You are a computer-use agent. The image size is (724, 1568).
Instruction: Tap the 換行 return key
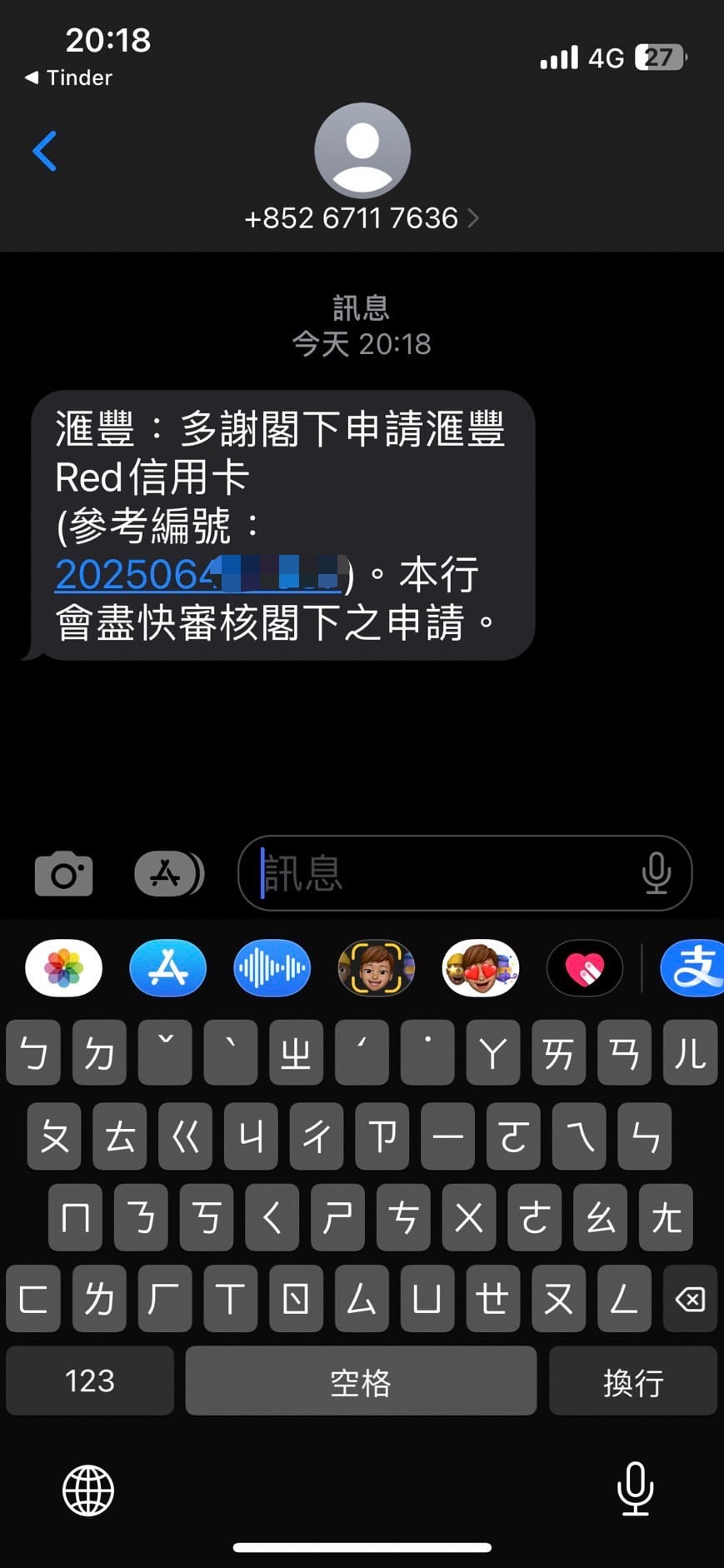click(x=633, y=1381)
